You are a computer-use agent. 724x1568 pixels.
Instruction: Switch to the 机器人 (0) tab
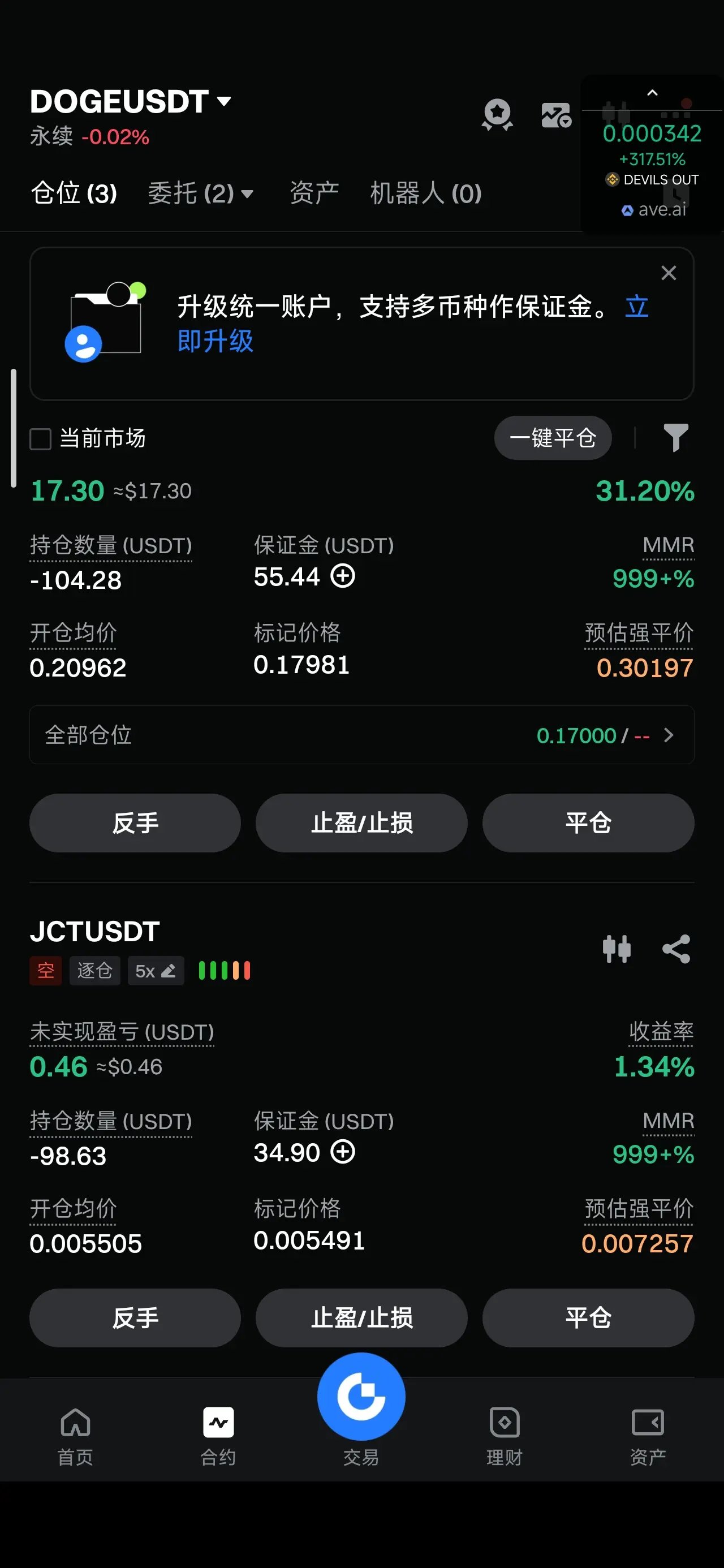click(x=425, y=193)
